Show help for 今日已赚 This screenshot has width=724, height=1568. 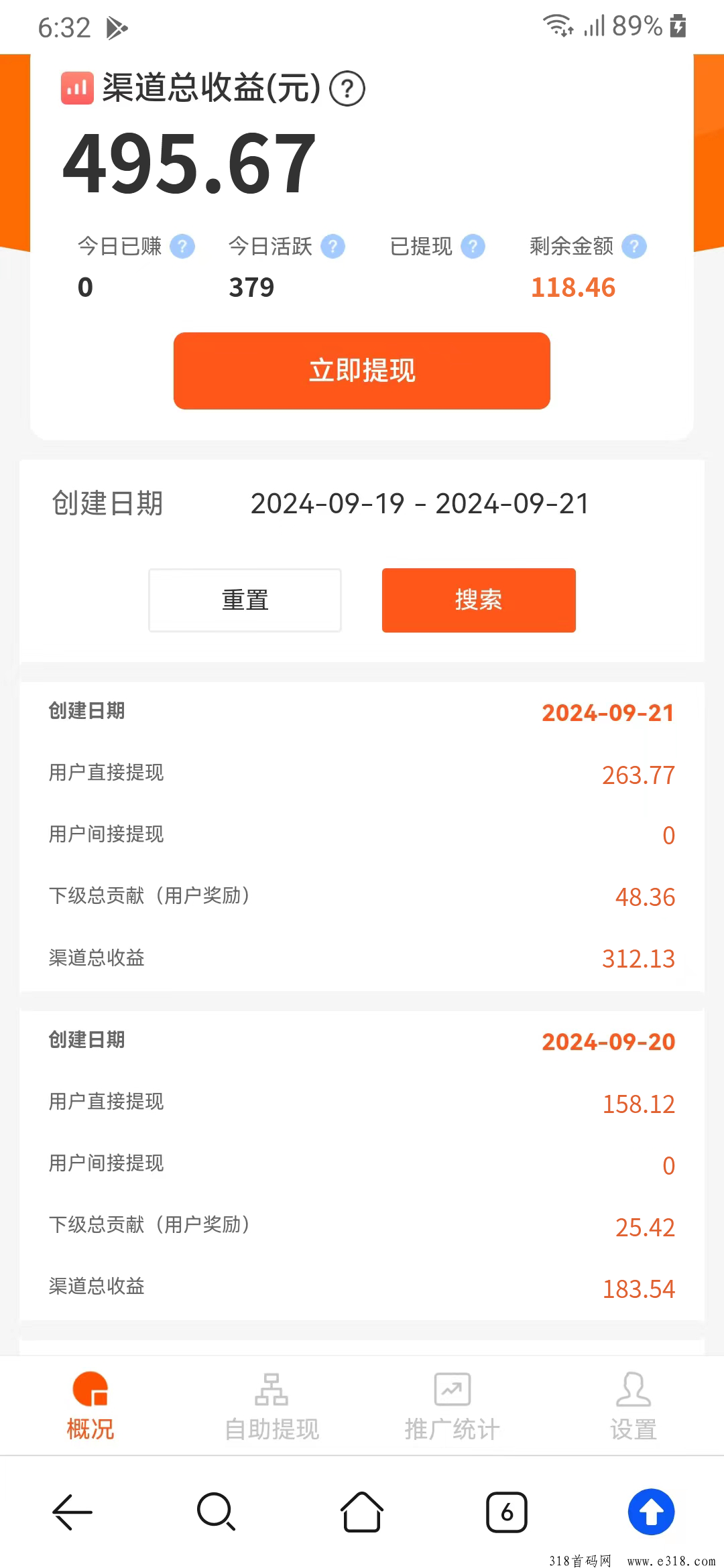click(x=182, y=247)
